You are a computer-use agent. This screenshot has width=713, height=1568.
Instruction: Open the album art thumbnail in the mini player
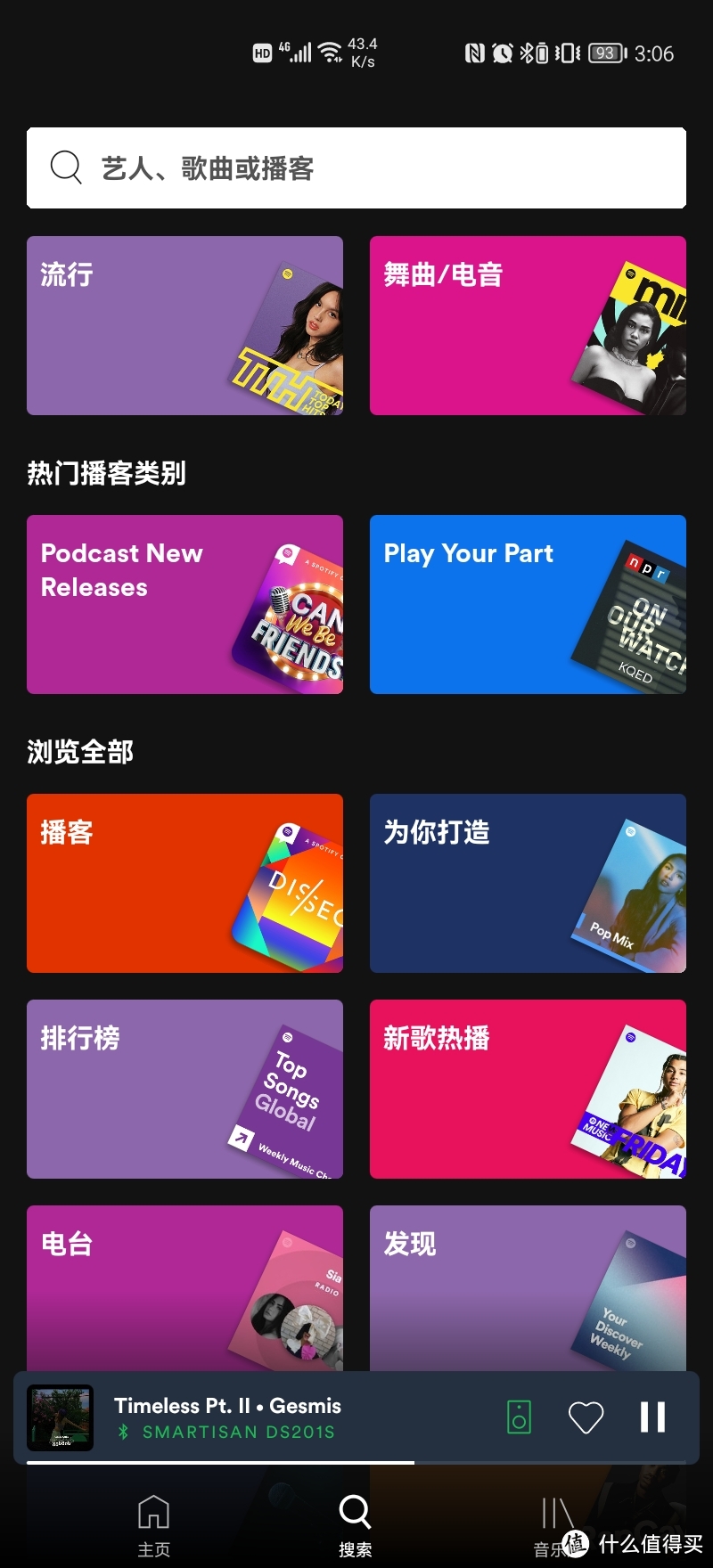59,1418
